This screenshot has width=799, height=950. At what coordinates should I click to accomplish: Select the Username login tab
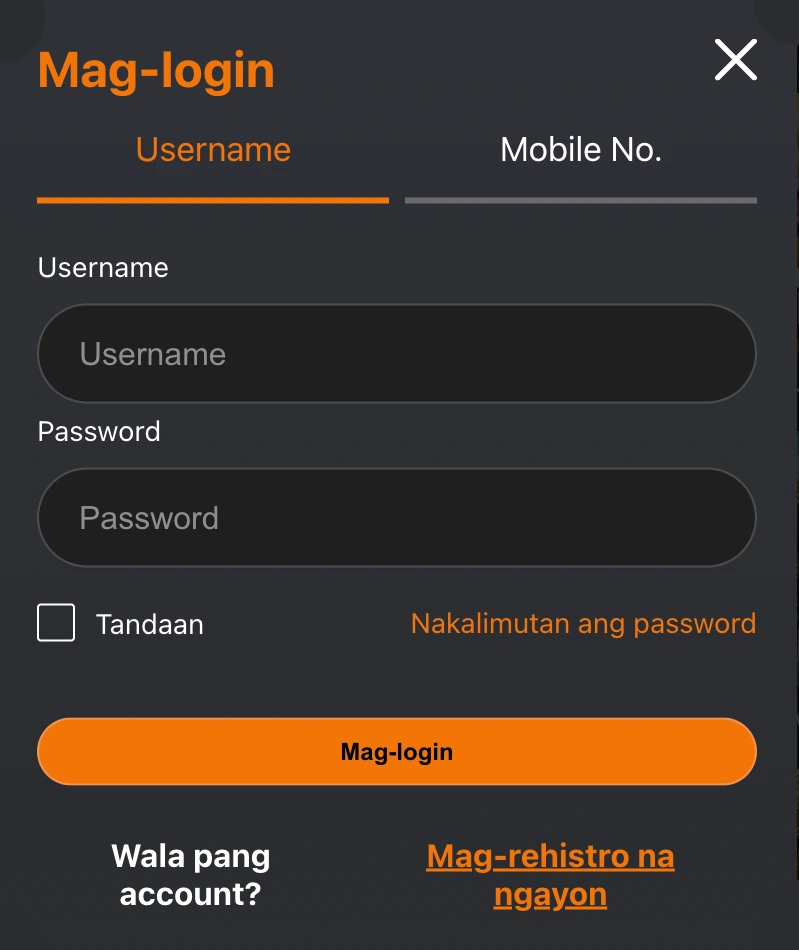point(213,151)
